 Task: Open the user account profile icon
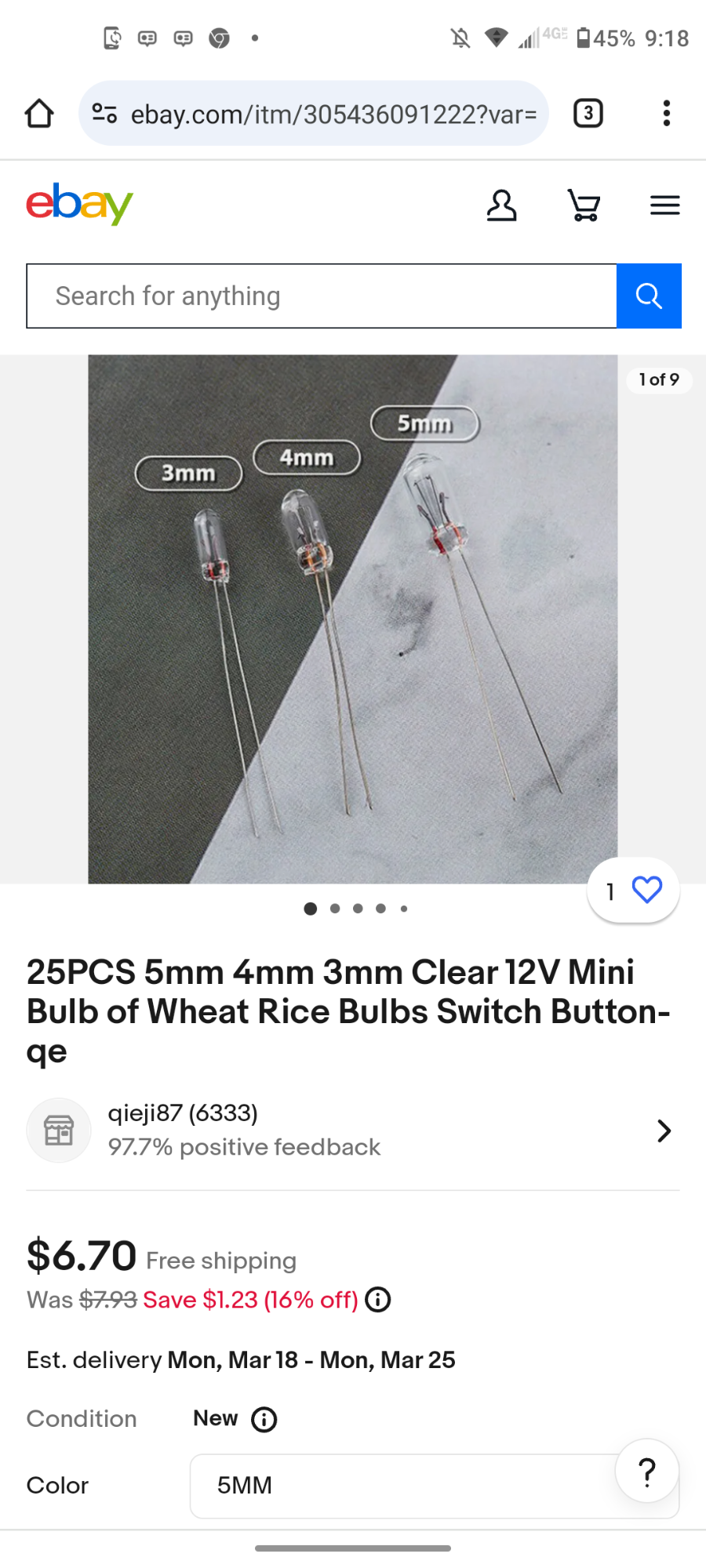click(502, 205)
